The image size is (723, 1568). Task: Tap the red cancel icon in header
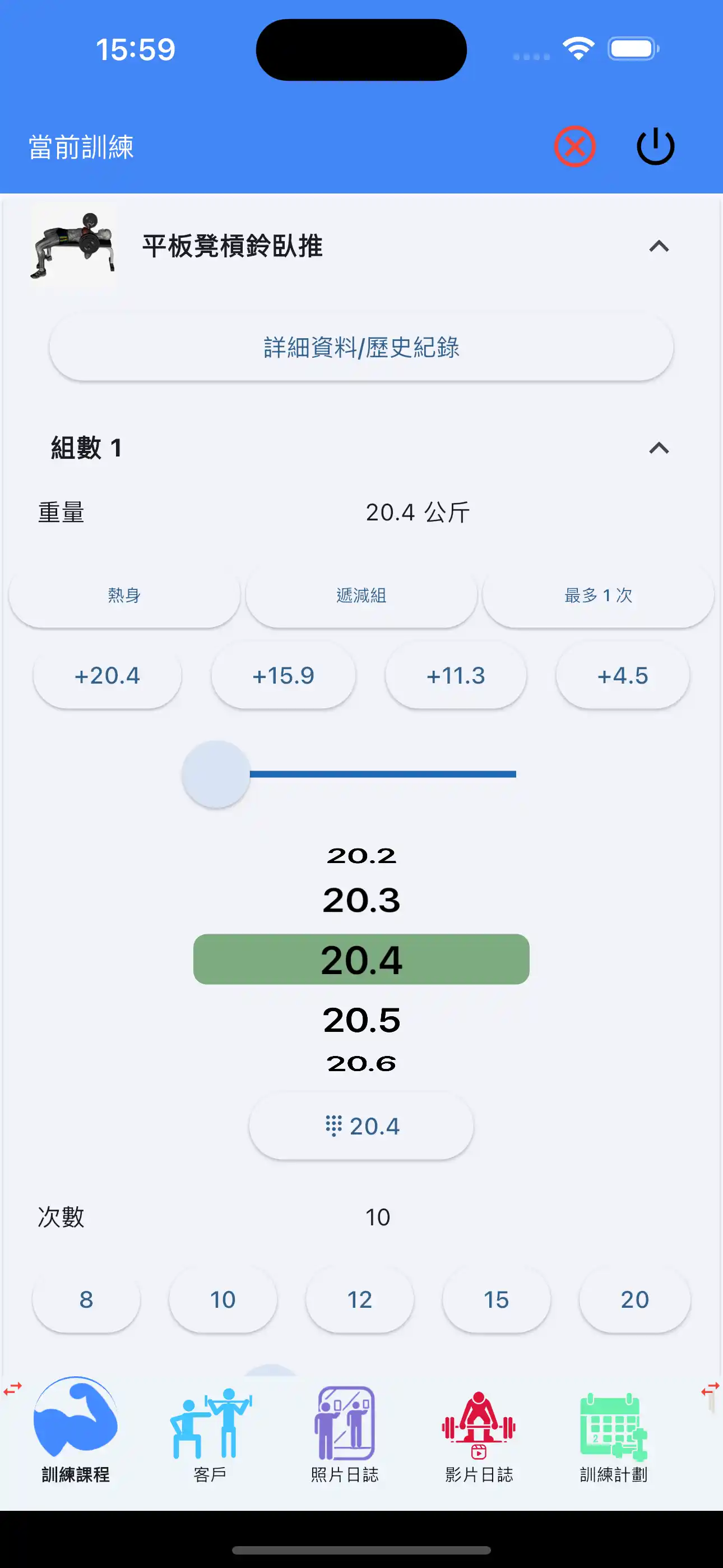click(574, 145)
